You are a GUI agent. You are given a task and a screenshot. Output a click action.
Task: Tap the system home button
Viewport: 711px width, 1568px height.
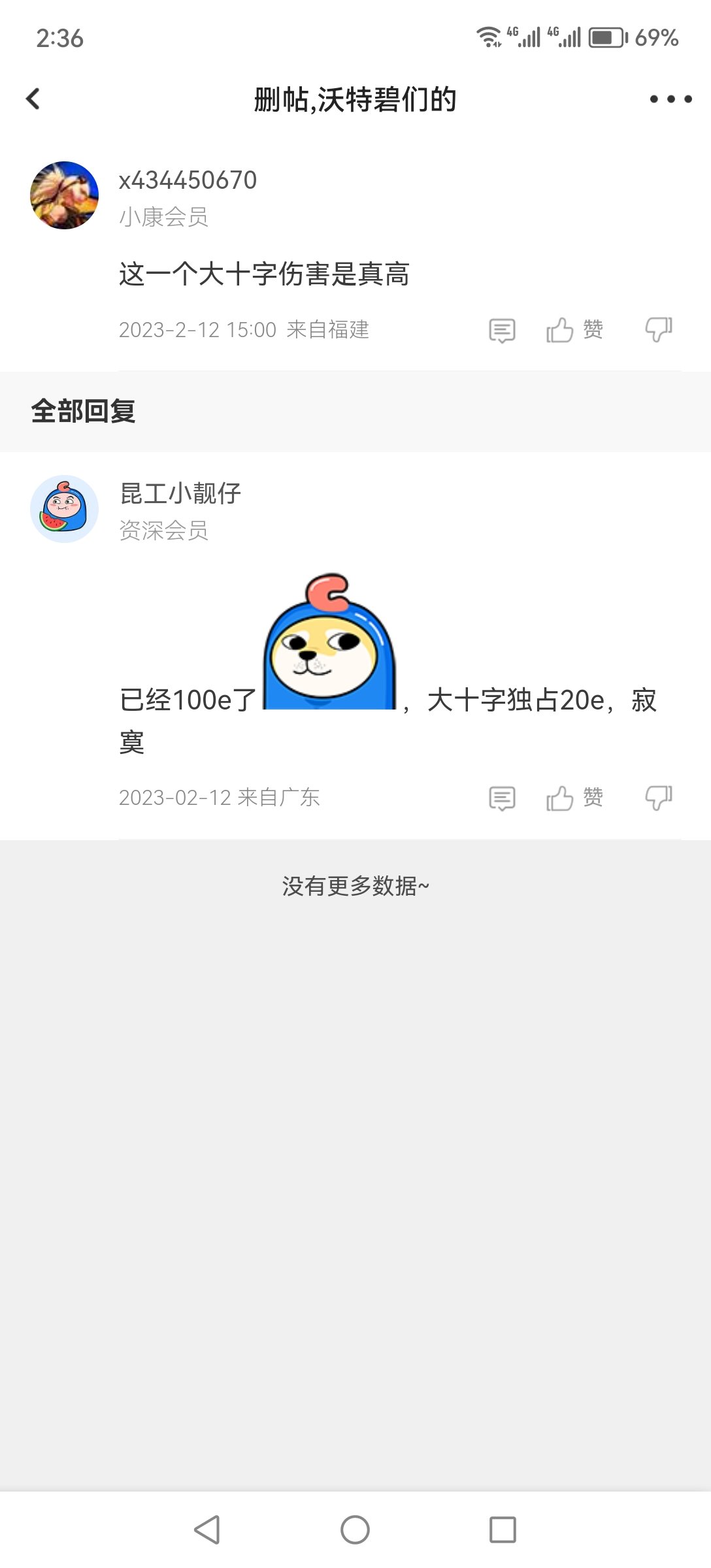coord(355,1529)
